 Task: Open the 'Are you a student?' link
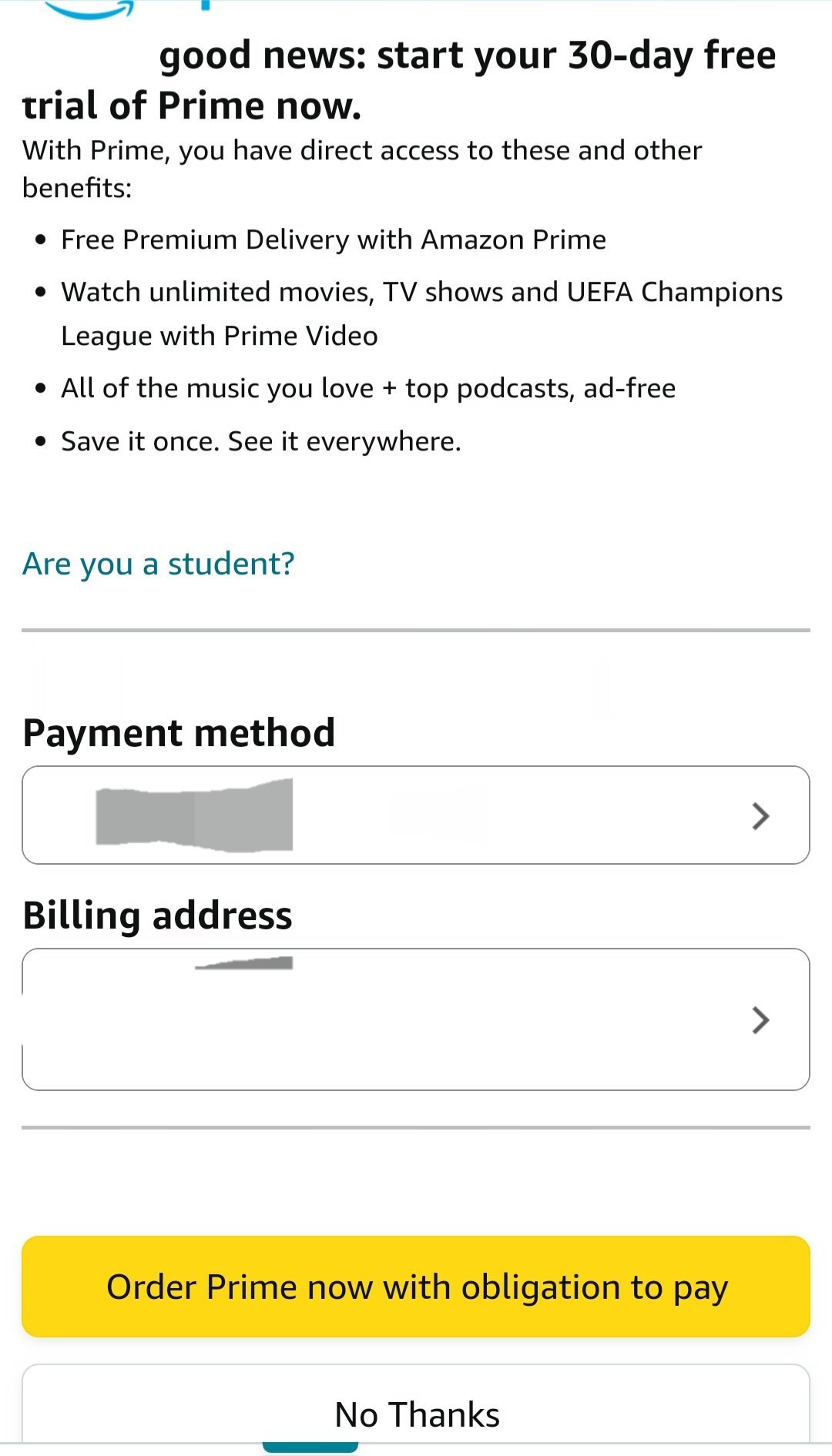158,564
